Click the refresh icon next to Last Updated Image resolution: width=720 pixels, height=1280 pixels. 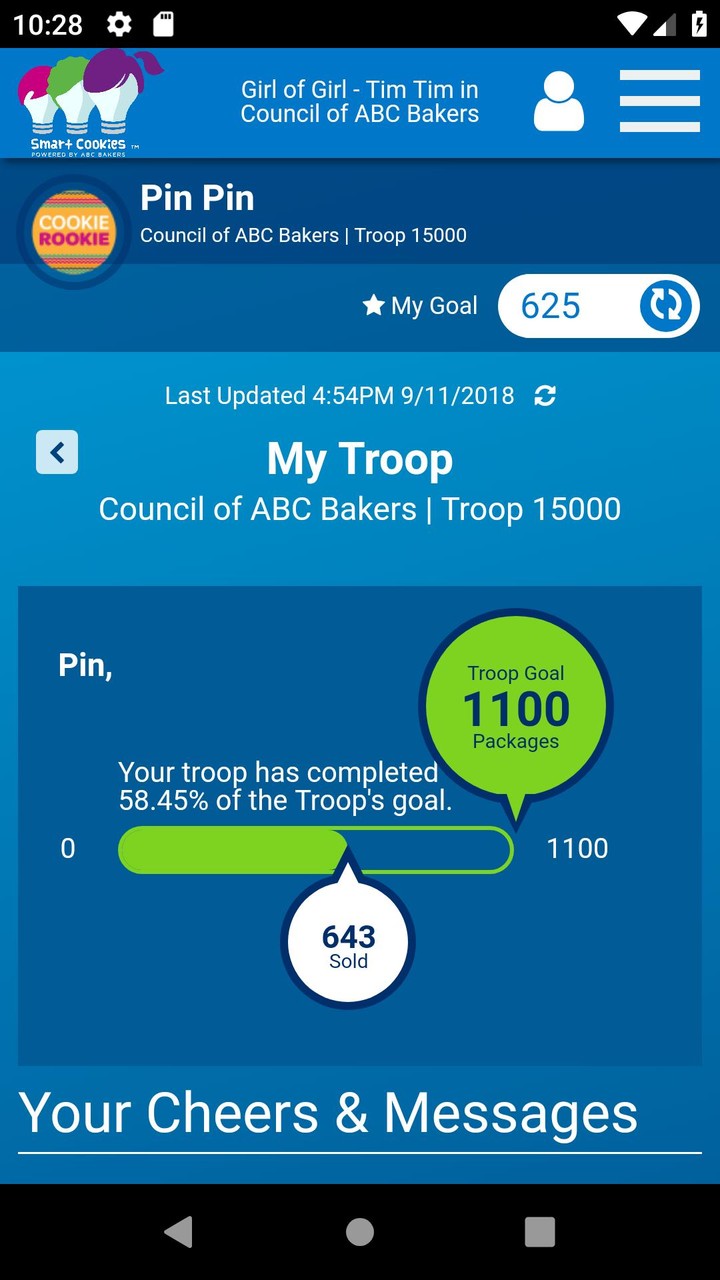coord(545,396)
